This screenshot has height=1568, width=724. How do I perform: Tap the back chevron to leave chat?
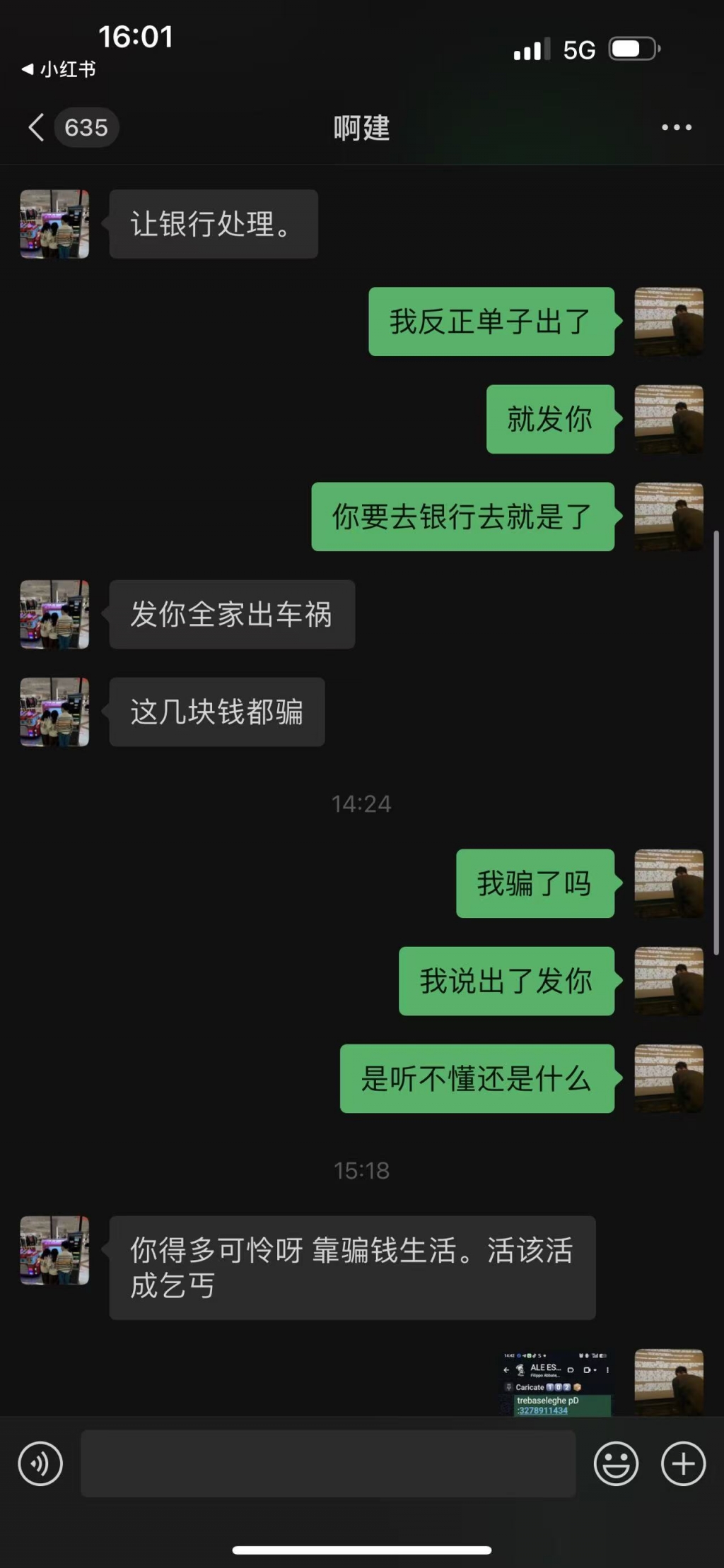tap(33, 127)
